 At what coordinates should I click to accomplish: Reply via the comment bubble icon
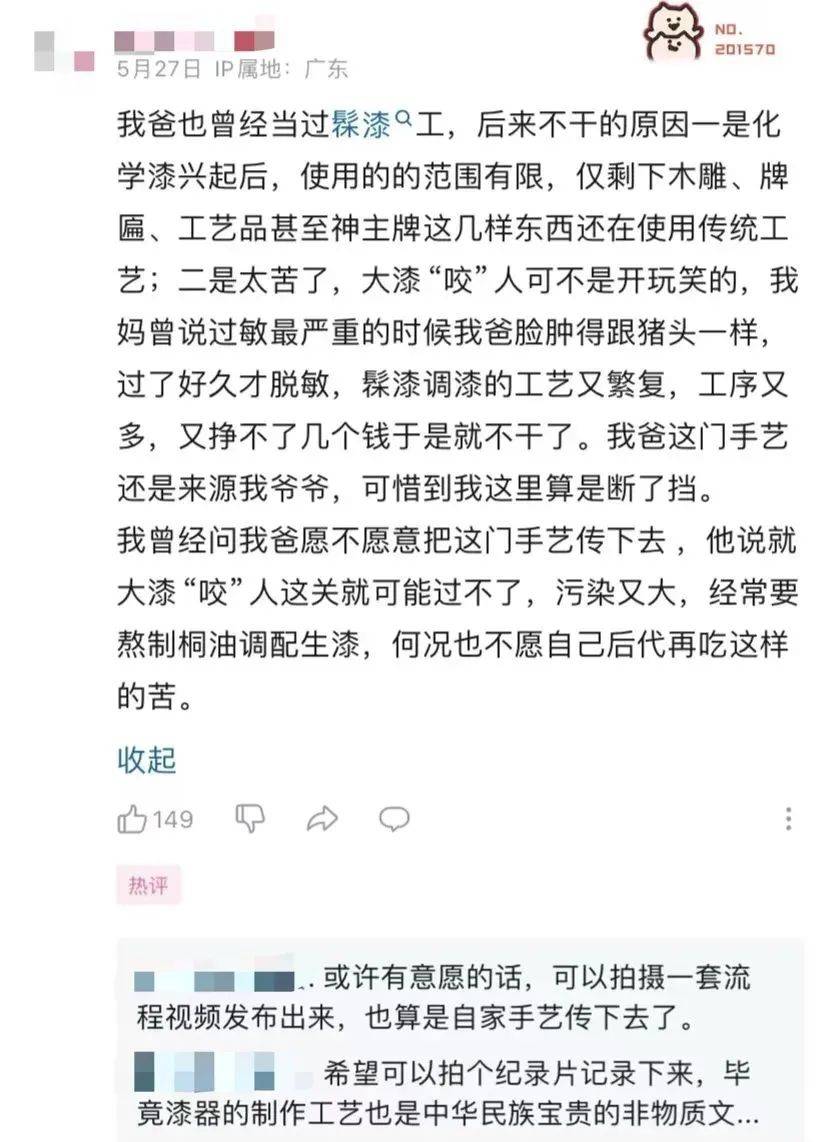point(394,820)
